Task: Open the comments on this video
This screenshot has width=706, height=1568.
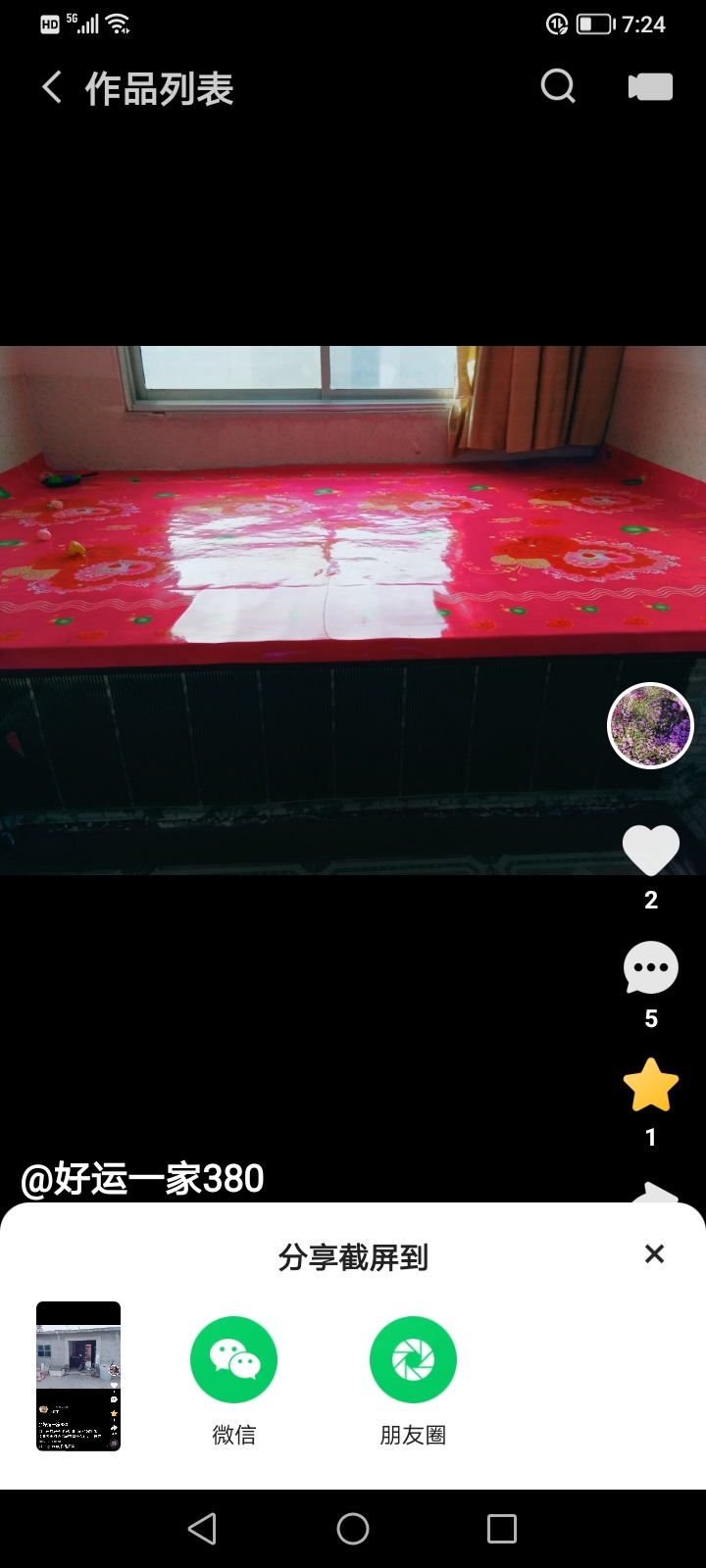Action: point(651,968)
